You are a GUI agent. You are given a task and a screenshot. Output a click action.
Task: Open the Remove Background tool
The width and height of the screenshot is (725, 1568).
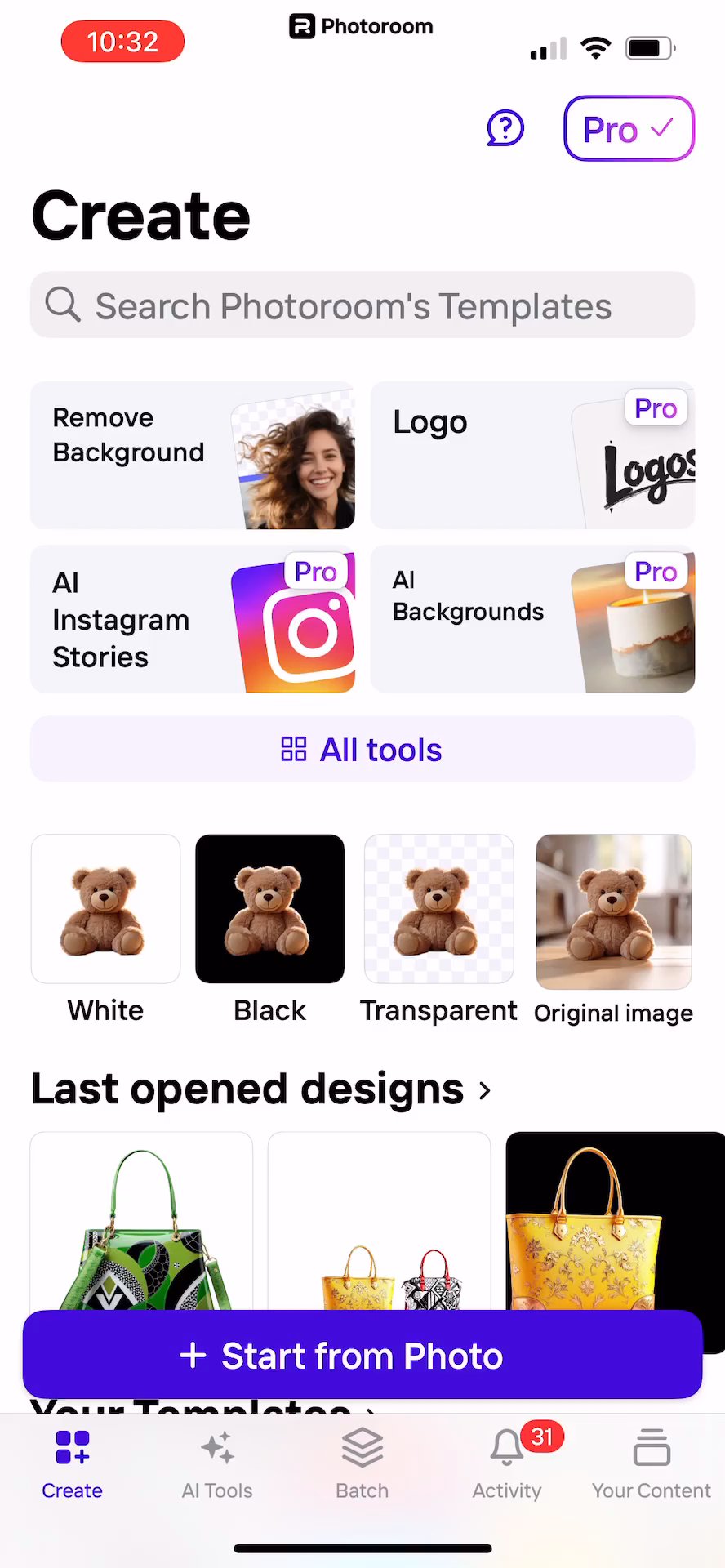point(193,455)
